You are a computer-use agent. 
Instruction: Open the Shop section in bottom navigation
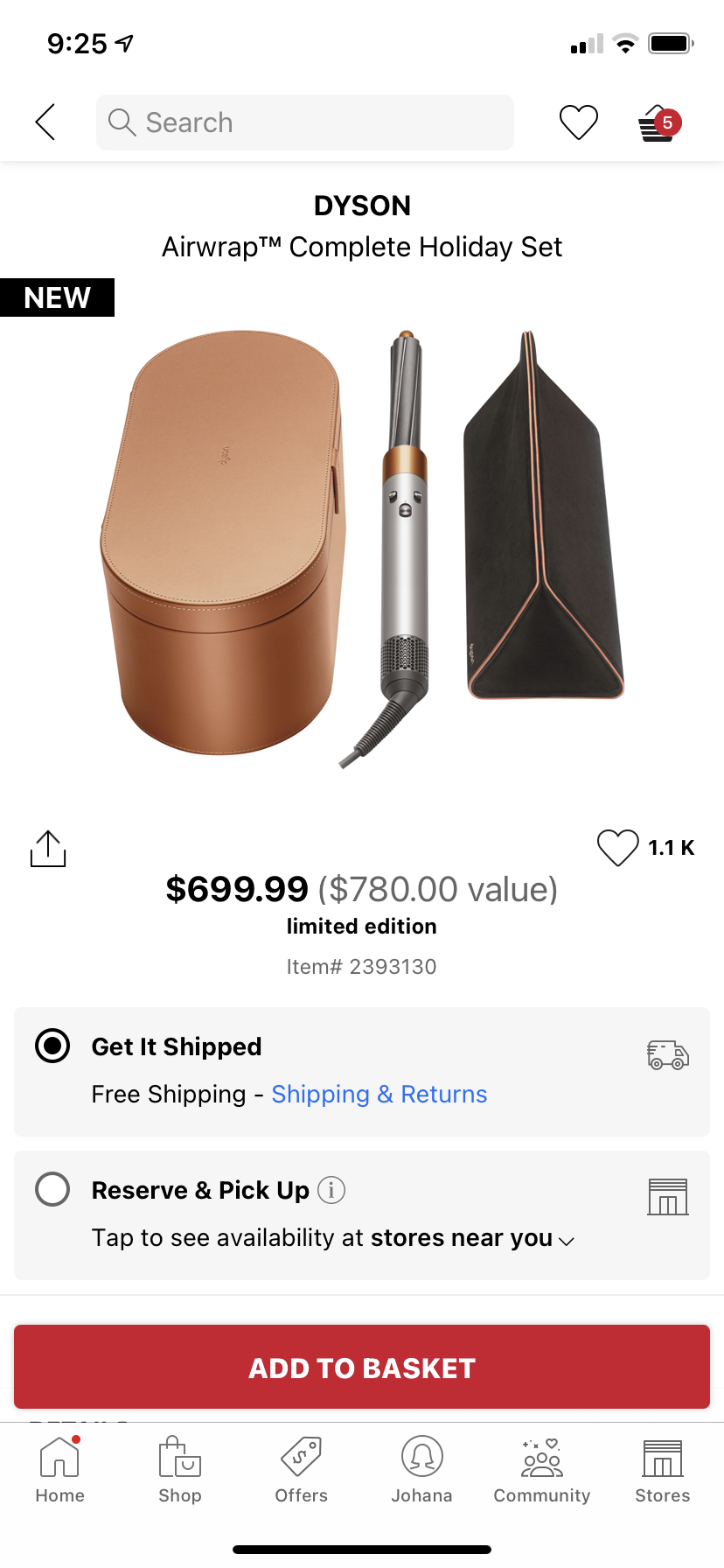(x=179, y=1470)
